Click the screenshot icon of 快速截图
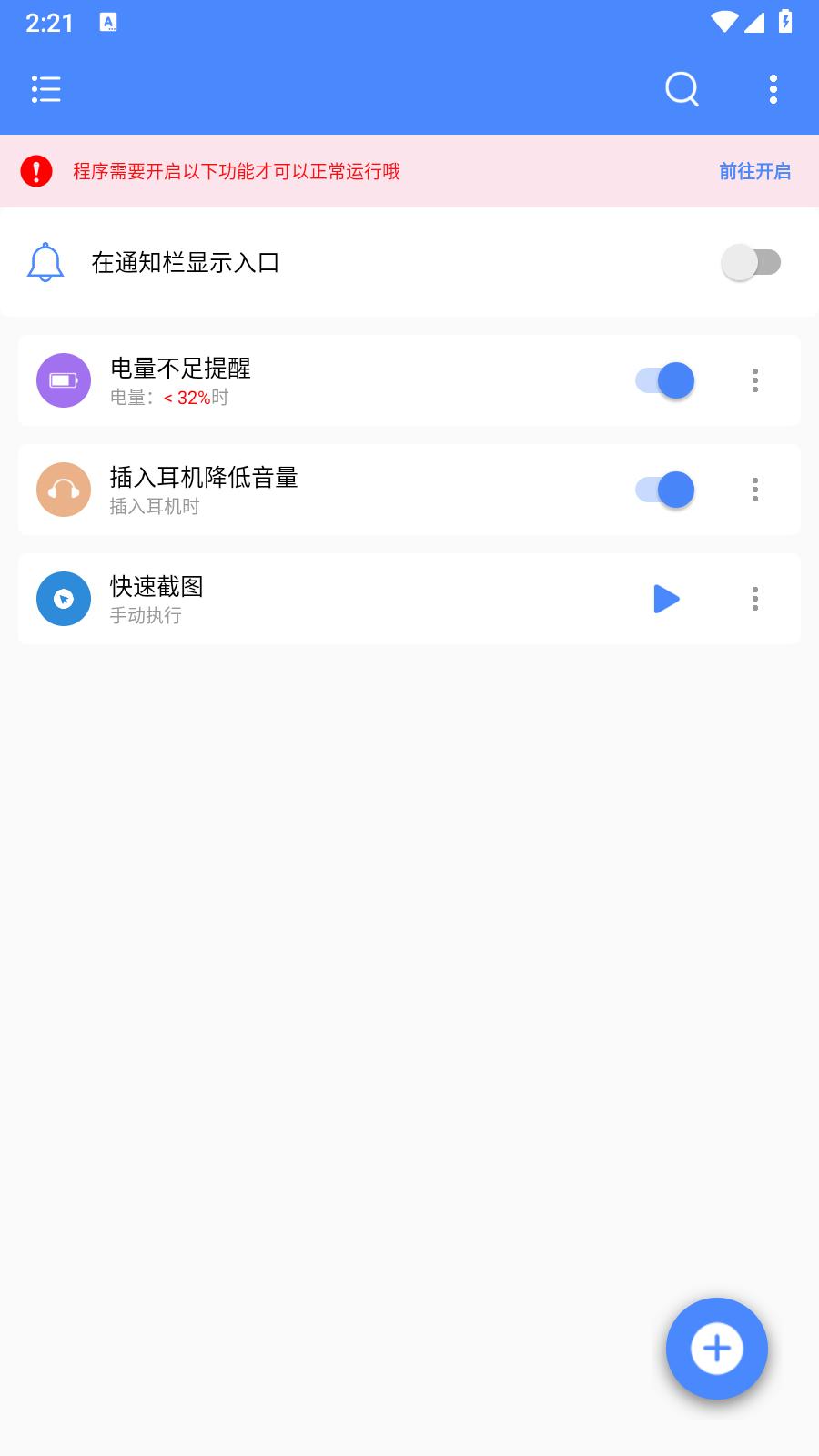This screenshot has width=819, height=1456. 63,598
